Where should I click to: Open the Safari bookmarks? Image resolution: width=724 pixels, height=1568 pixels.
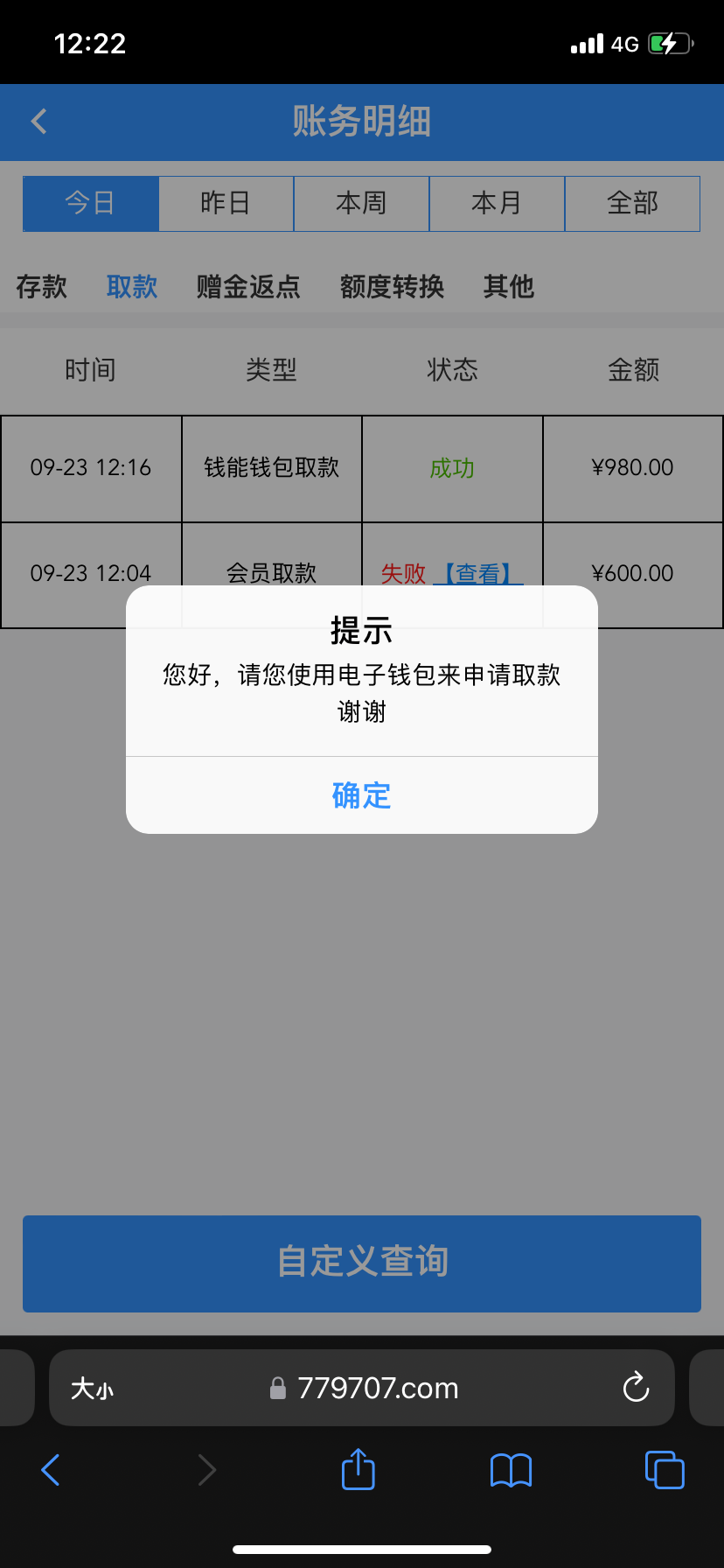(511, 1470)
